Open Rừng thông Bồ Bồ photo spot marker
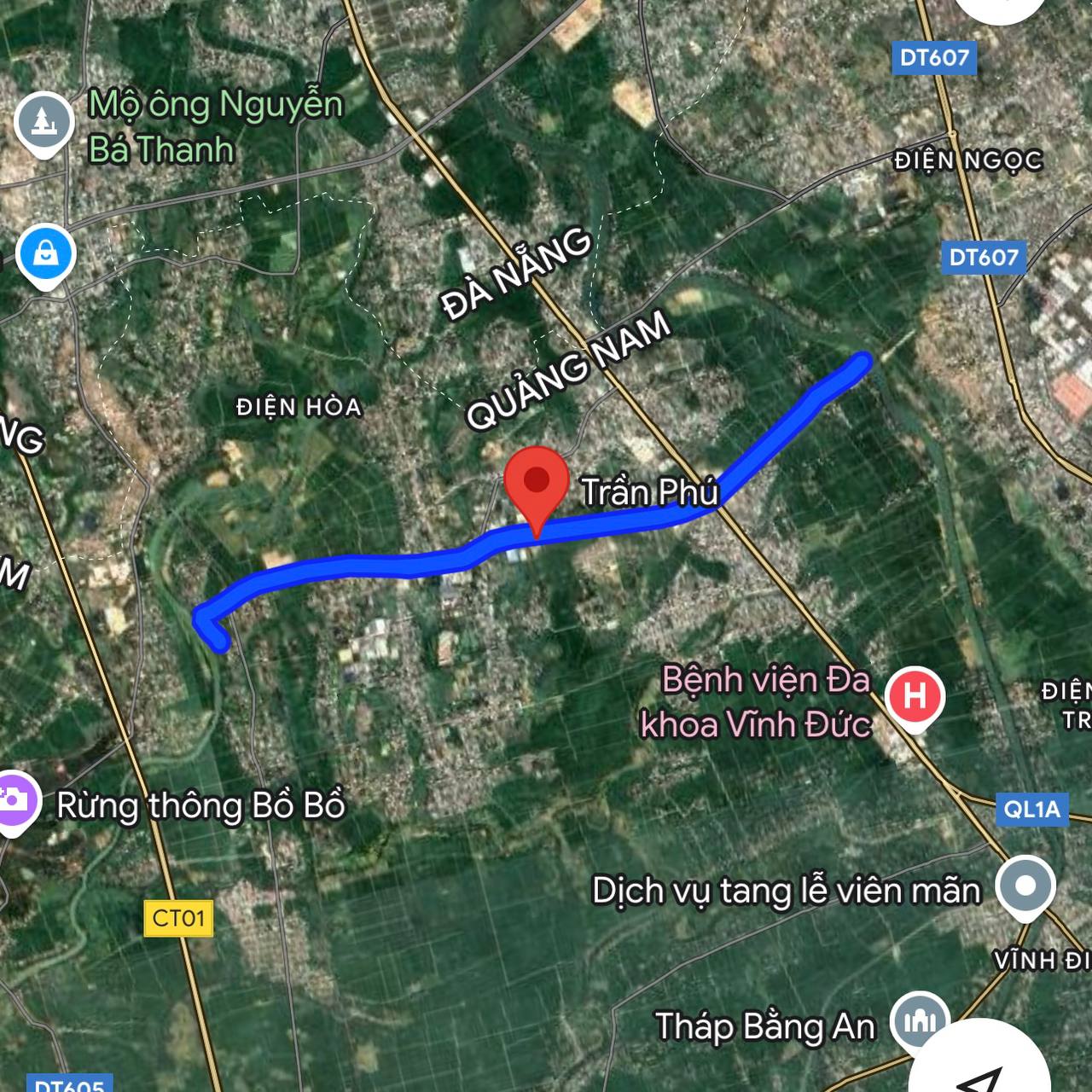This screenshot has width=1092, height=1092. (x=15, y=801)
